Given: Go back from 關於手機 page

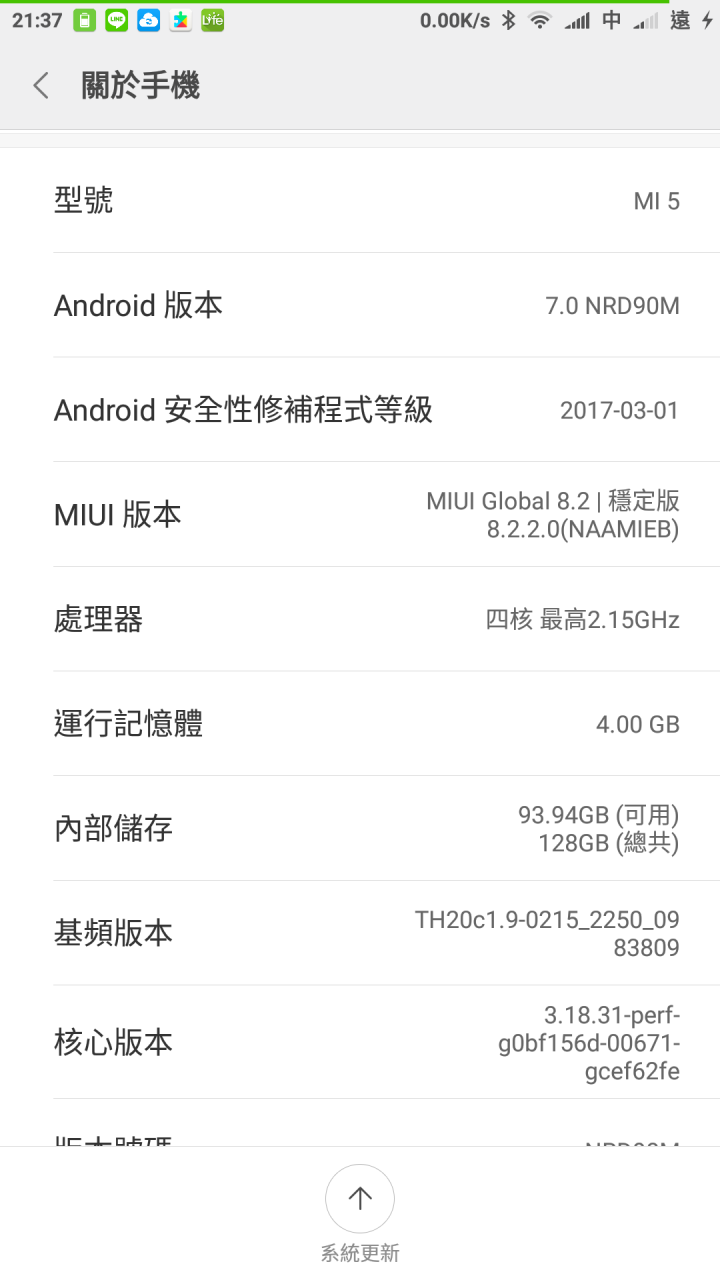Looking at the screenshot, I should (x=40, y=86).
